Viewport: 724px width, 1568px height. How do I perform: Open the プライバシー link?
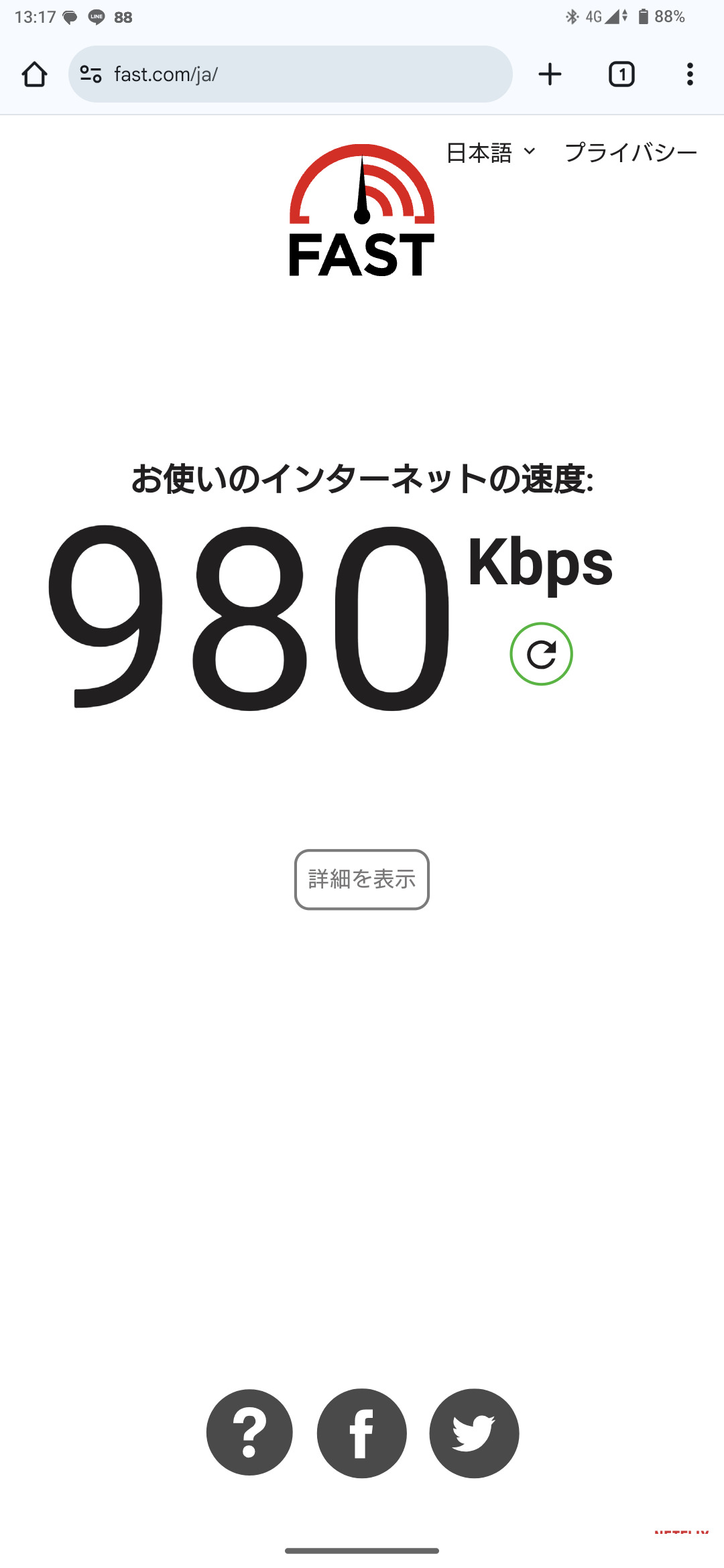pyautogui.click(x=631, y=153)
